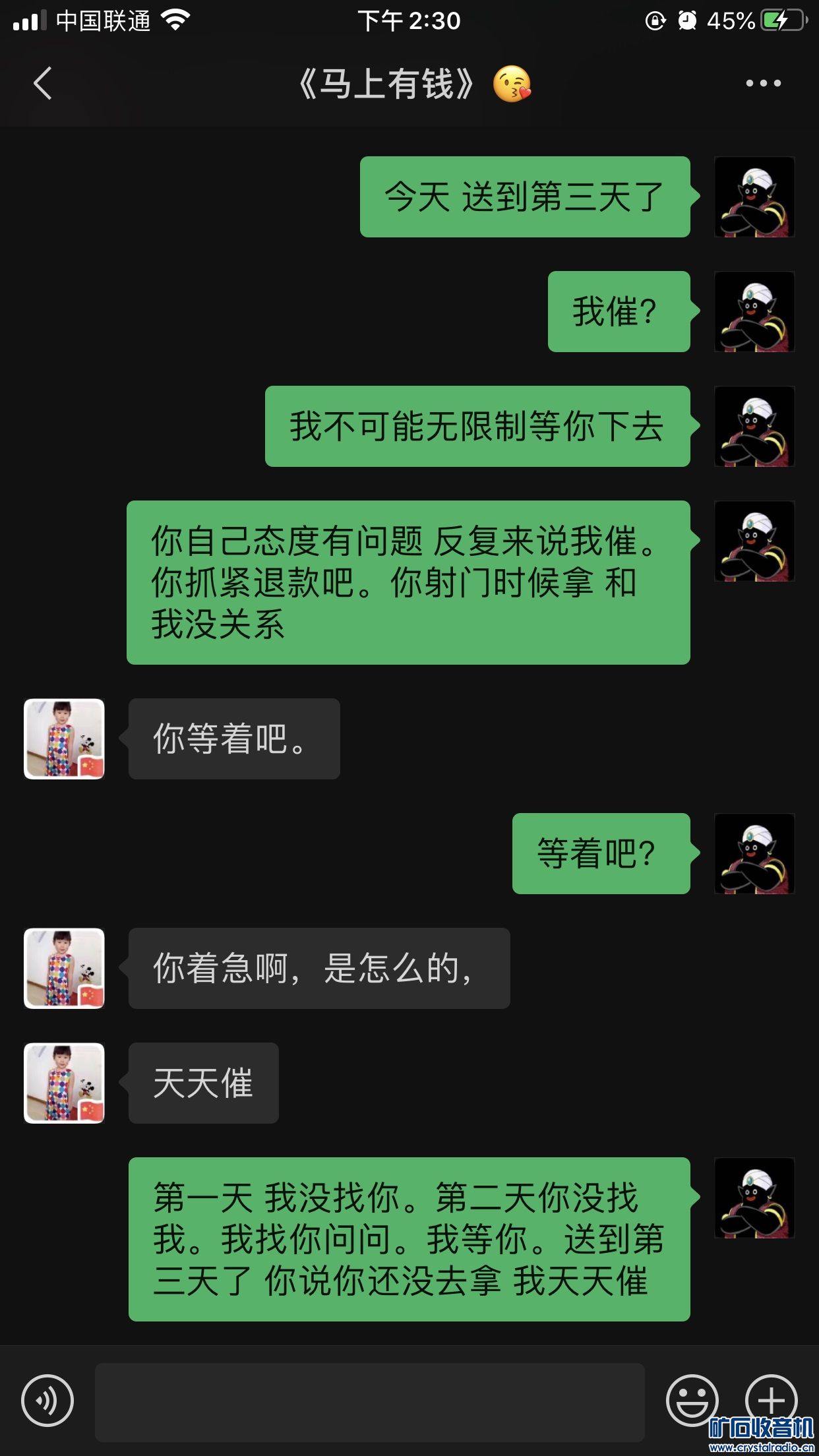
Task: Open sender's avatar beside "你等着吧。"
Action: point(65,739)
